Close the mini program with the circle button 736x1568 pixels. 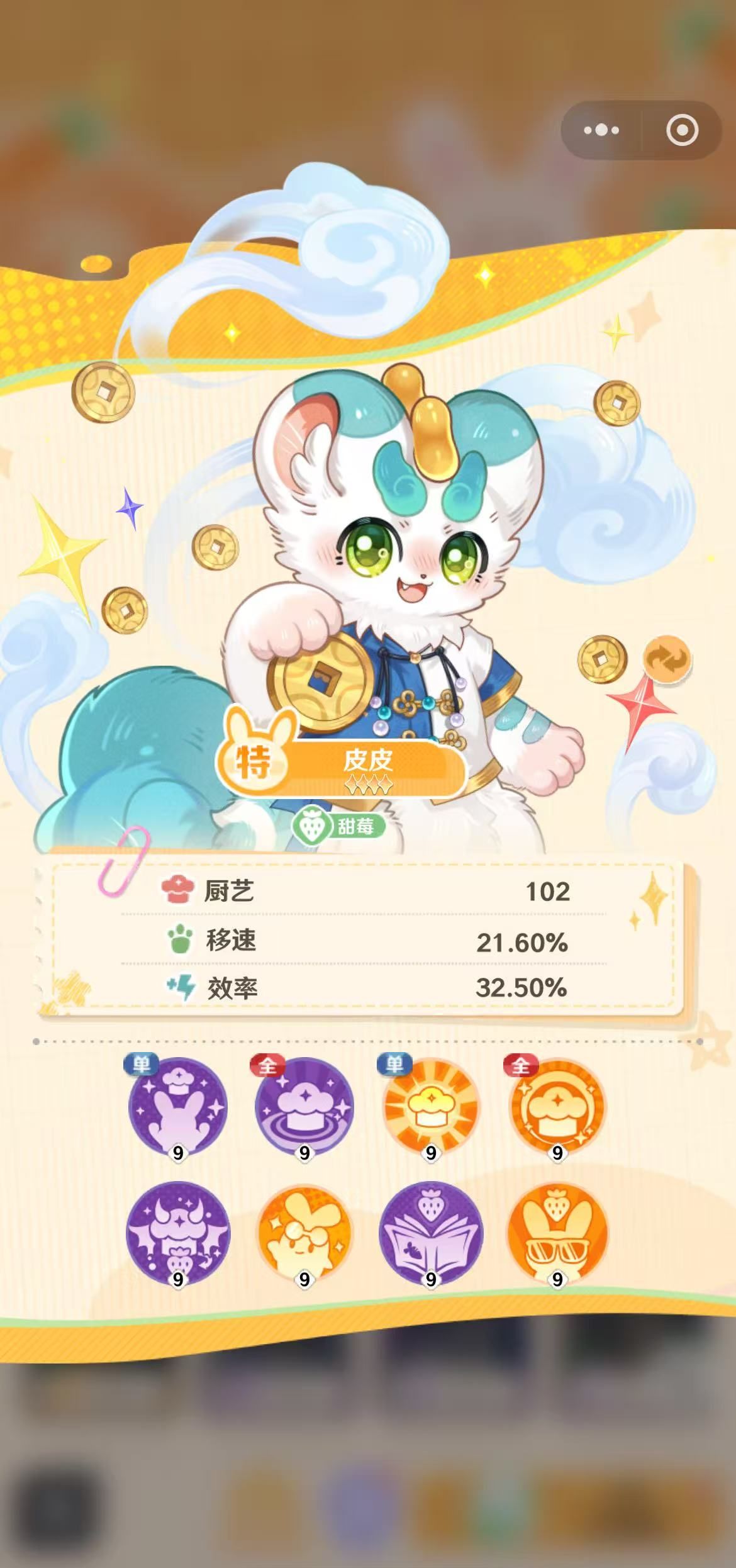[x=682, y=130]
